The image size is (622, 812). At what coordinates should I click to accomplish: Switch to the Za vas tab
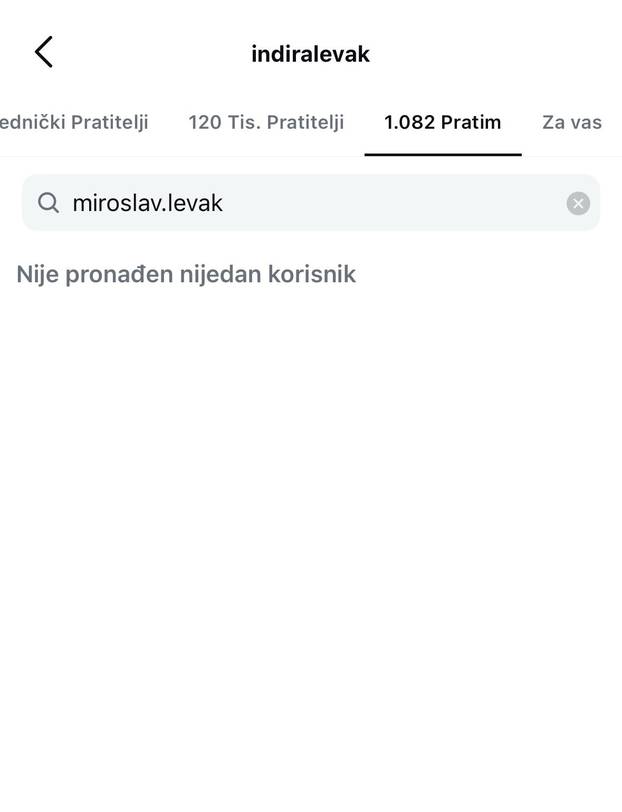coord(572,123)
